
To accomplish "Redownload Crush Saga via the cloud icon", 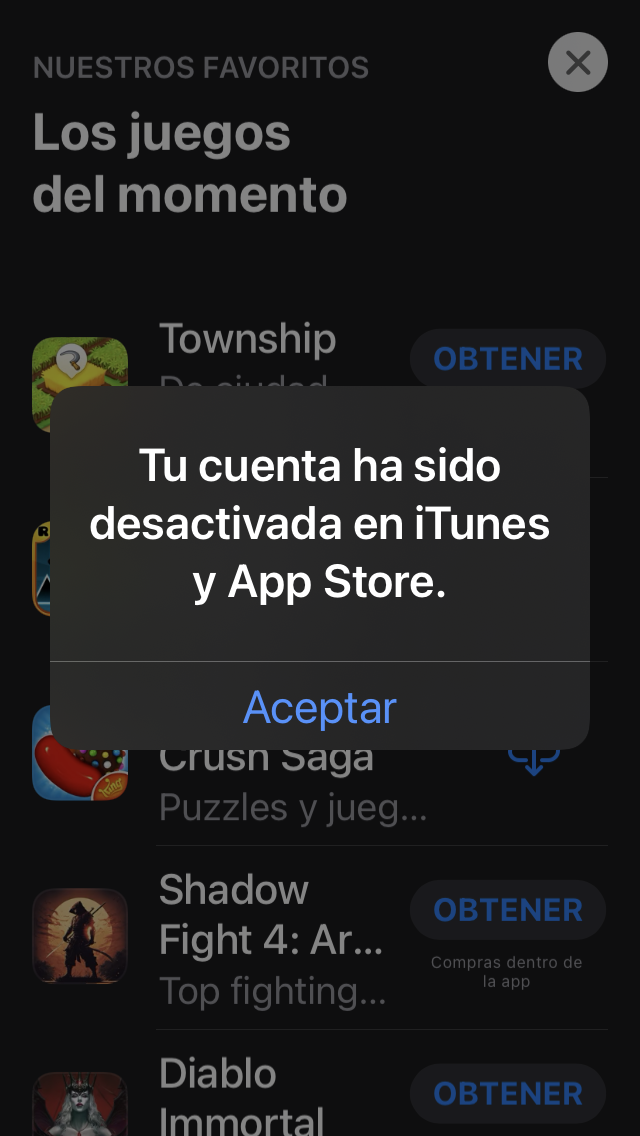I will pyautogui.click(x=534, y=759).
